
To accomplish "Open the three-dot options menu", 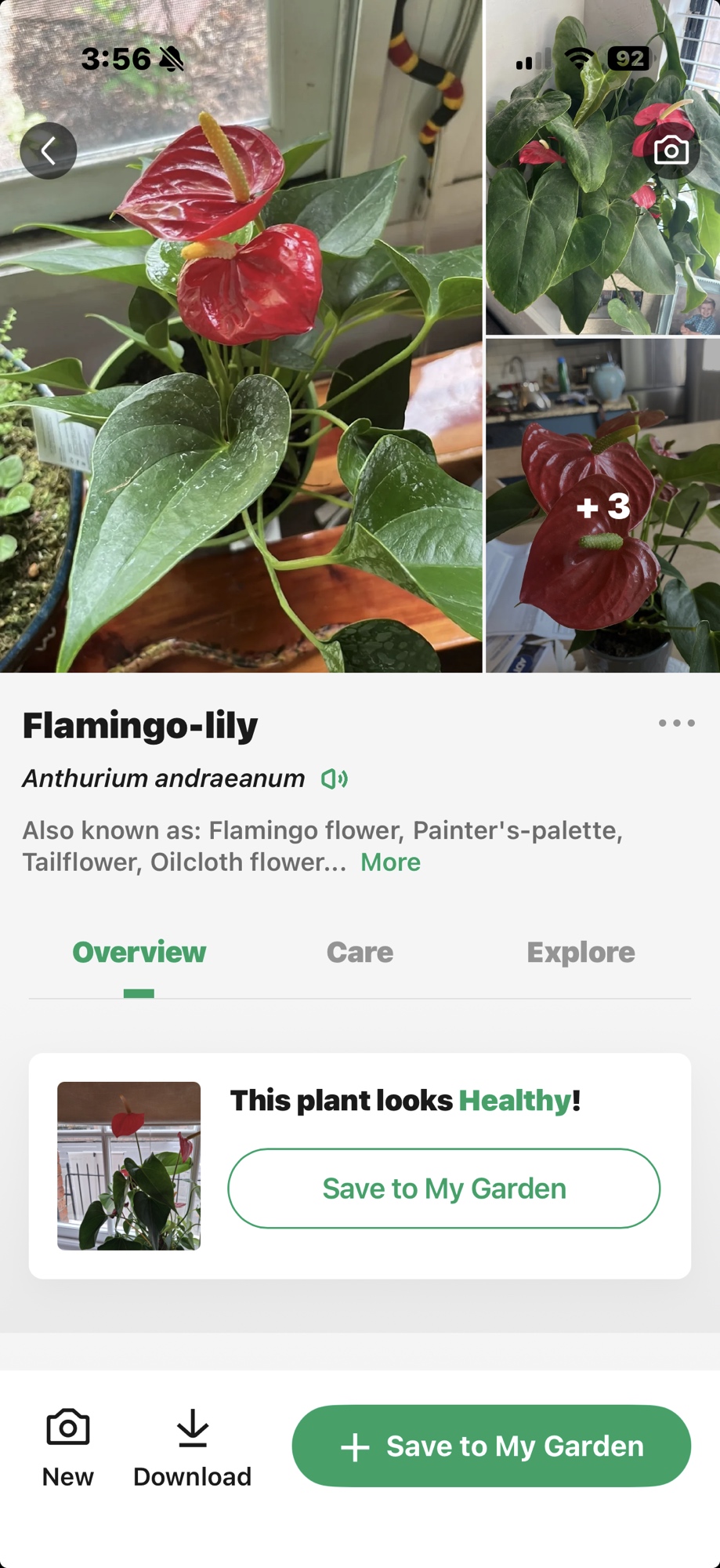I will pos(676,723).
